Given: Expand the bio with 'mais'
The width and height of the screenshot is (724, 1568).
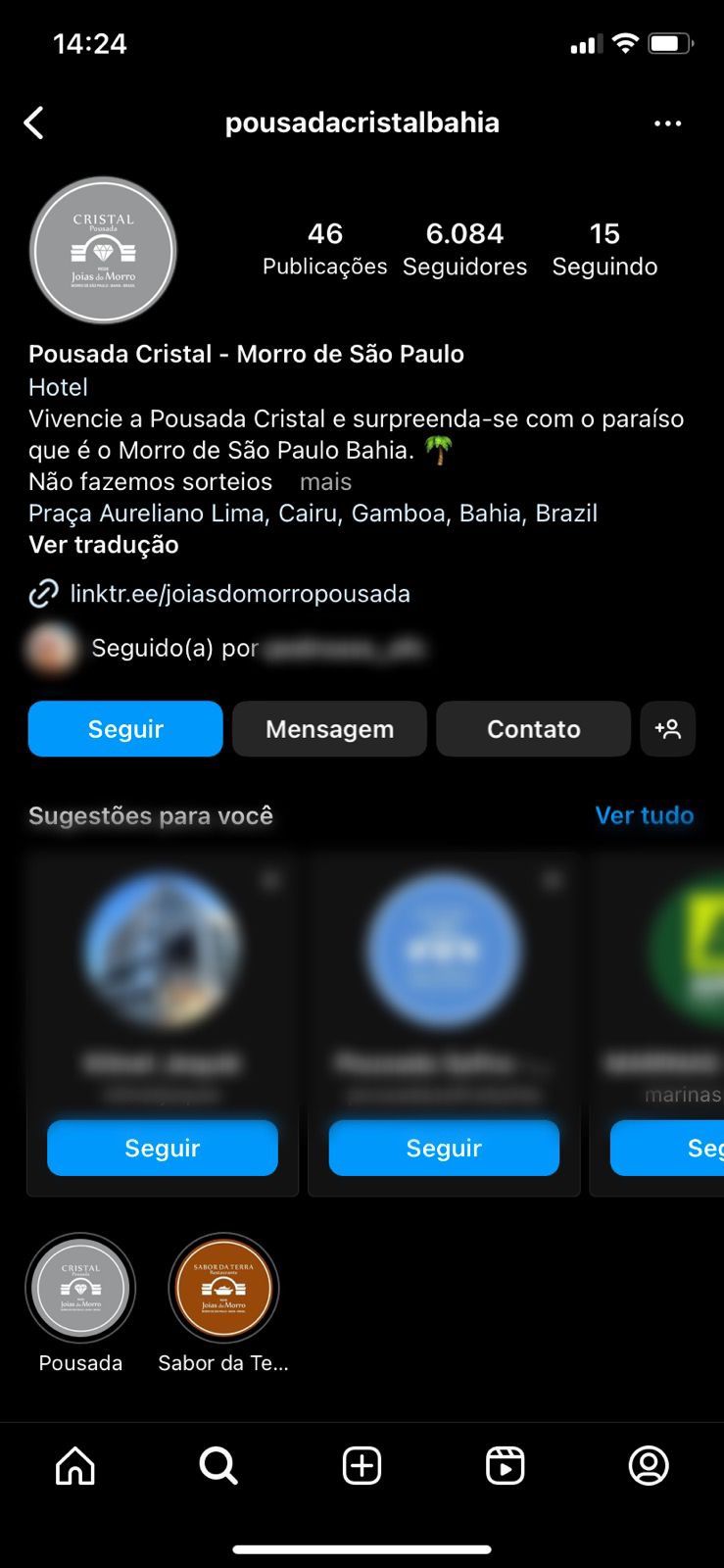Looking at the screenshot, I should 325,482.
